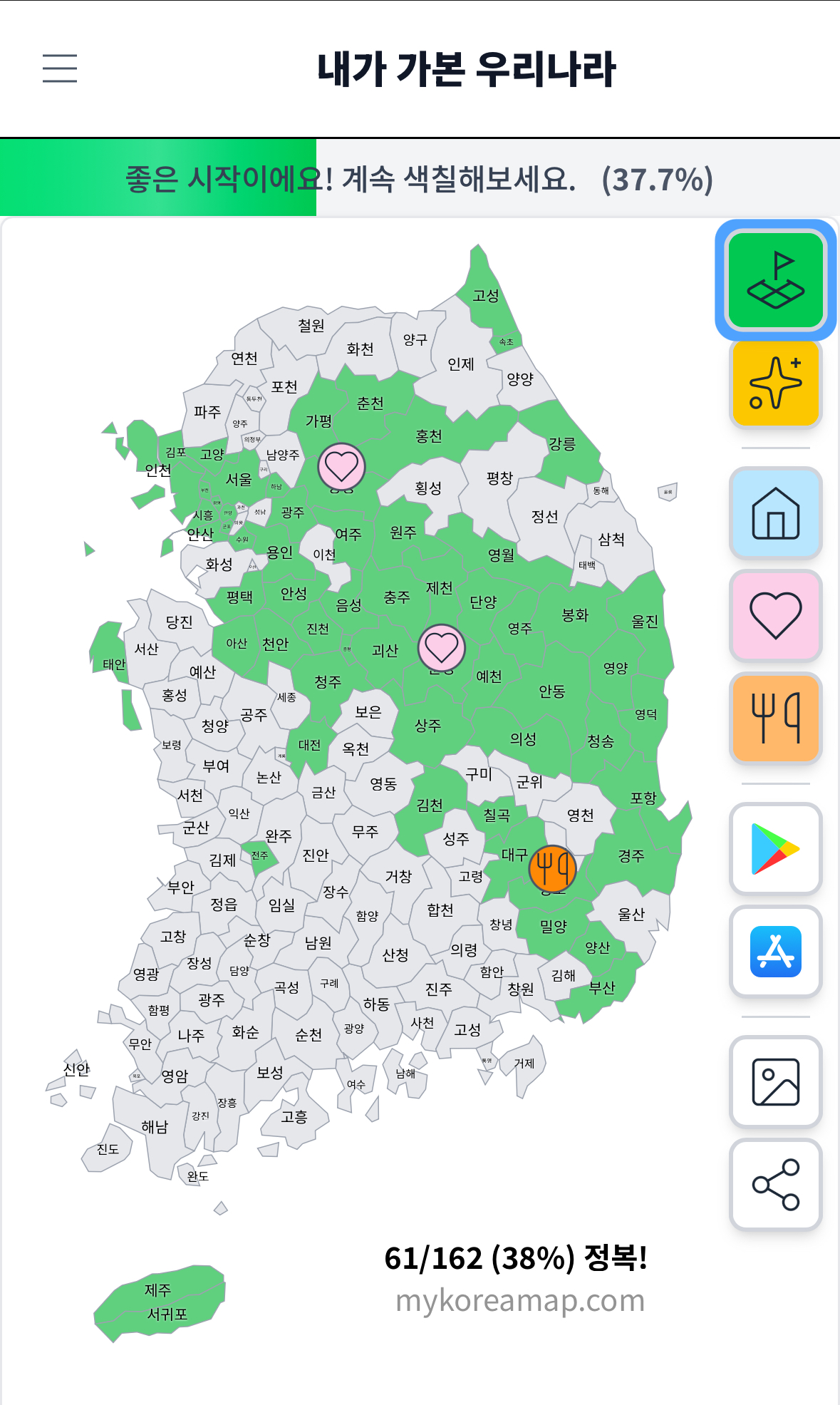The height and width of the screenshot is (1405, 840).
Task: Select the pink heart marker tool
Action: click(x=775, y=615)
